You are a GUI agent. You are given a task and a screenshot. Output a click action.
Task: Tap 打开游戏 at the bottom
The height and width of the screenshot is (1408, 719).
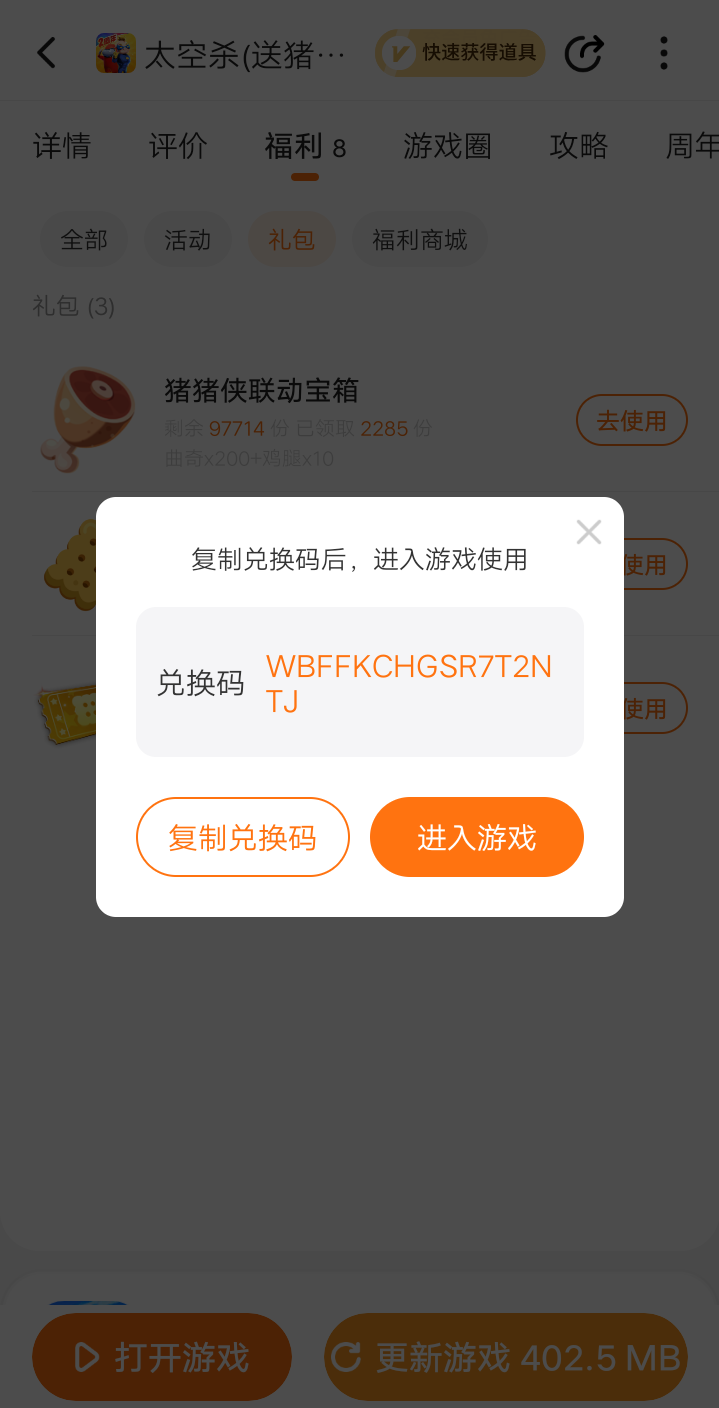[x=162, y=1357]
